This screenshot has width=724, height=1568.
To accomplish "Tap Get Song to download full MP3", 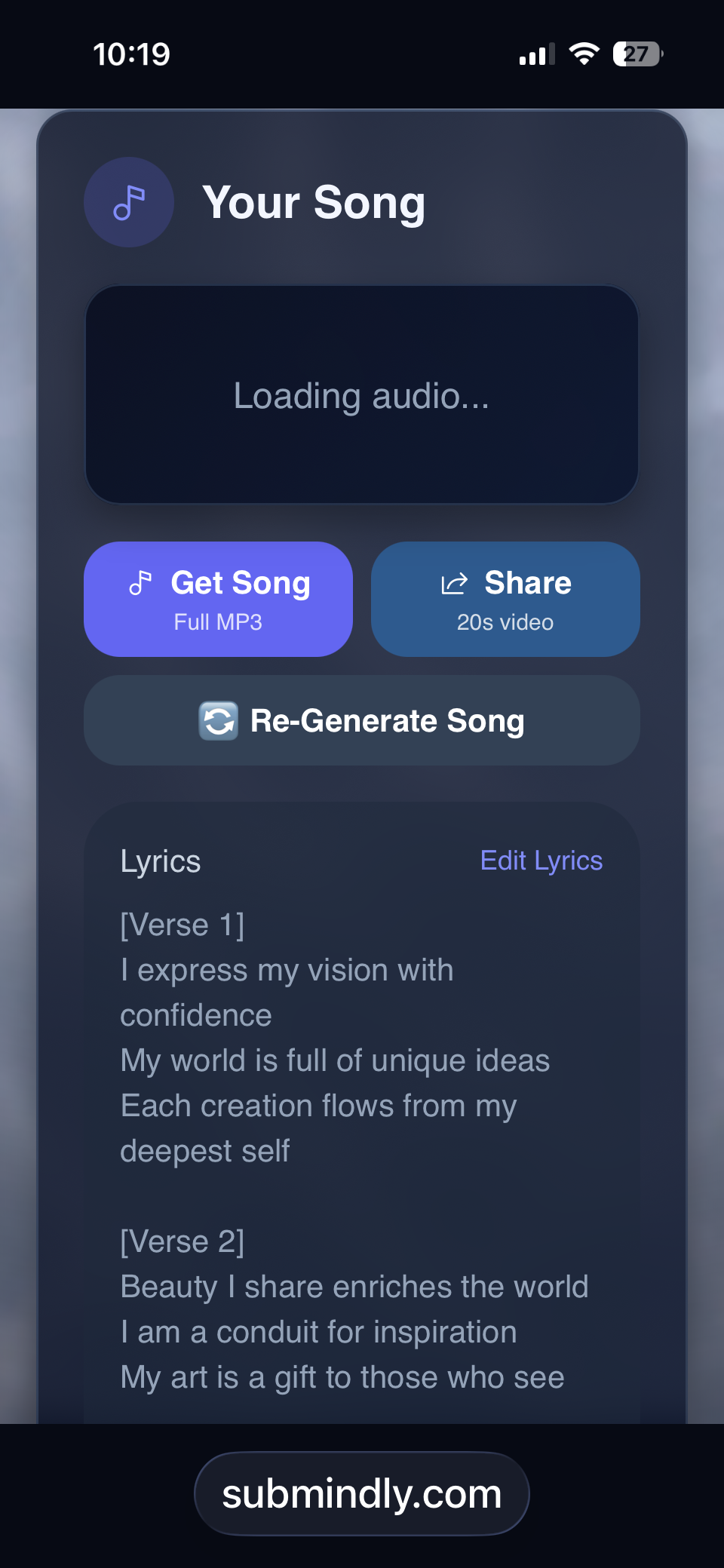I will click(x=218, y=599).
